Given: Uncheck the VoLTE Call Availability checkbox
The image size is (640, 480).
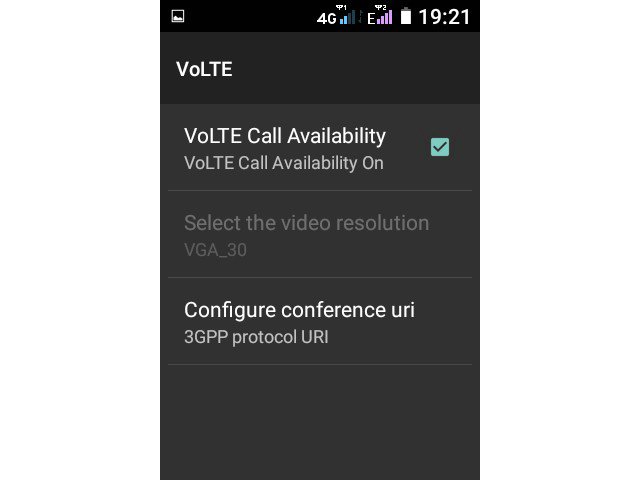Looking at the screenshot, I should pos(439,147).
